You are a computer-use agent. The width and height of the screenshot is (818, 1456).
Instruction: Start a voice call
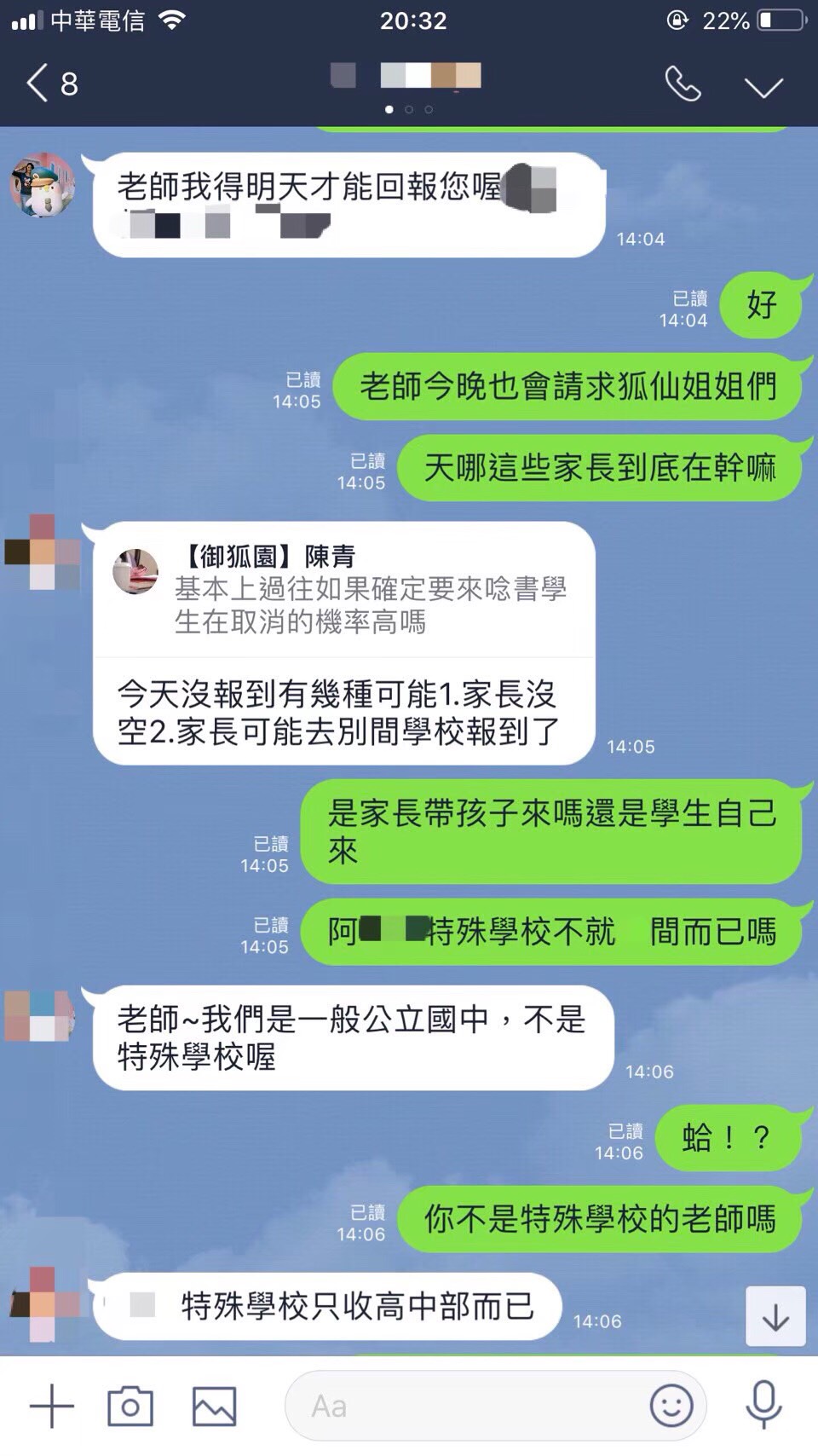(683, 84)
